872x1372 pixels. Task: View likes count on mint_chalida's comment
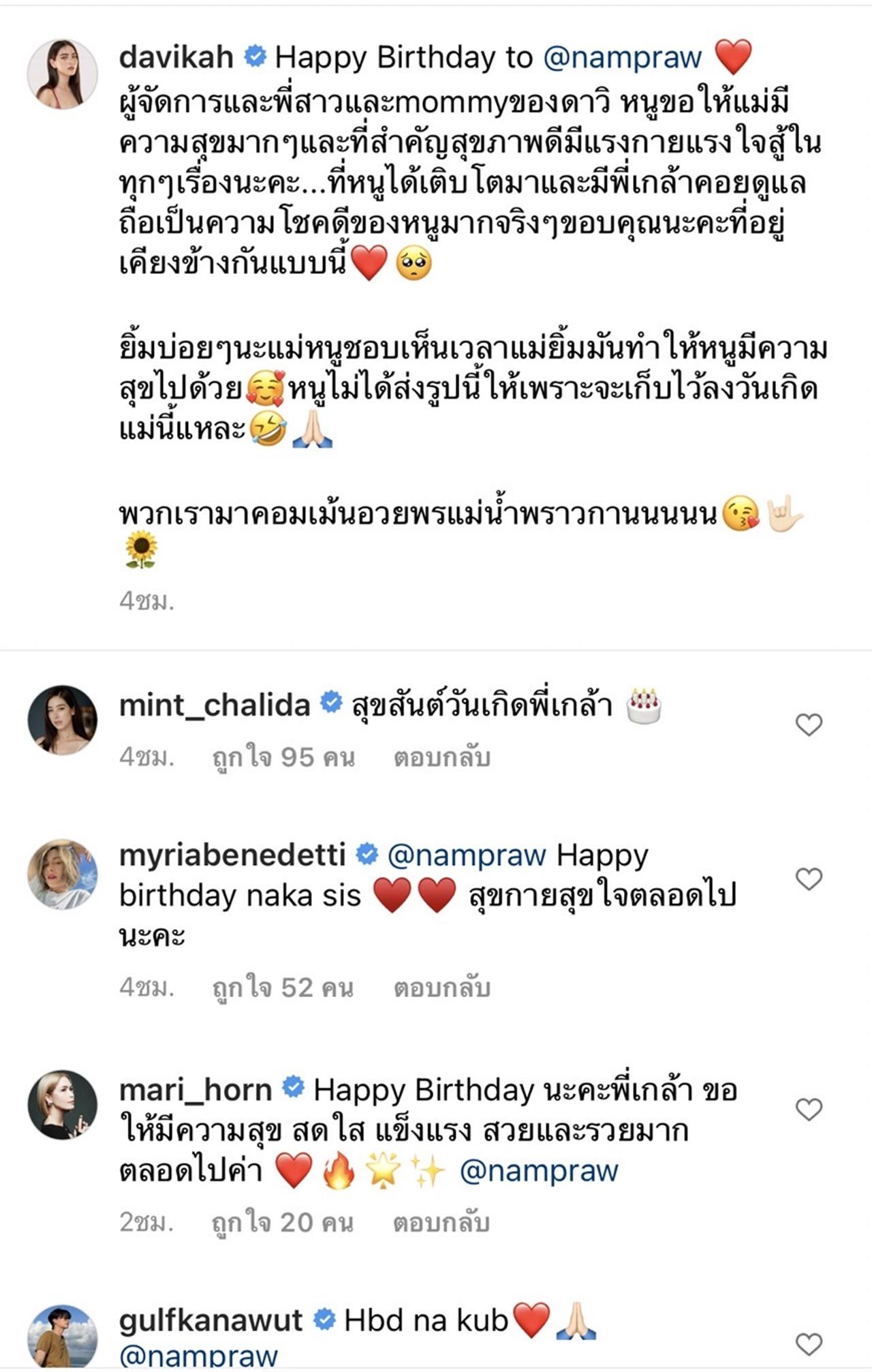click(283, 758)
